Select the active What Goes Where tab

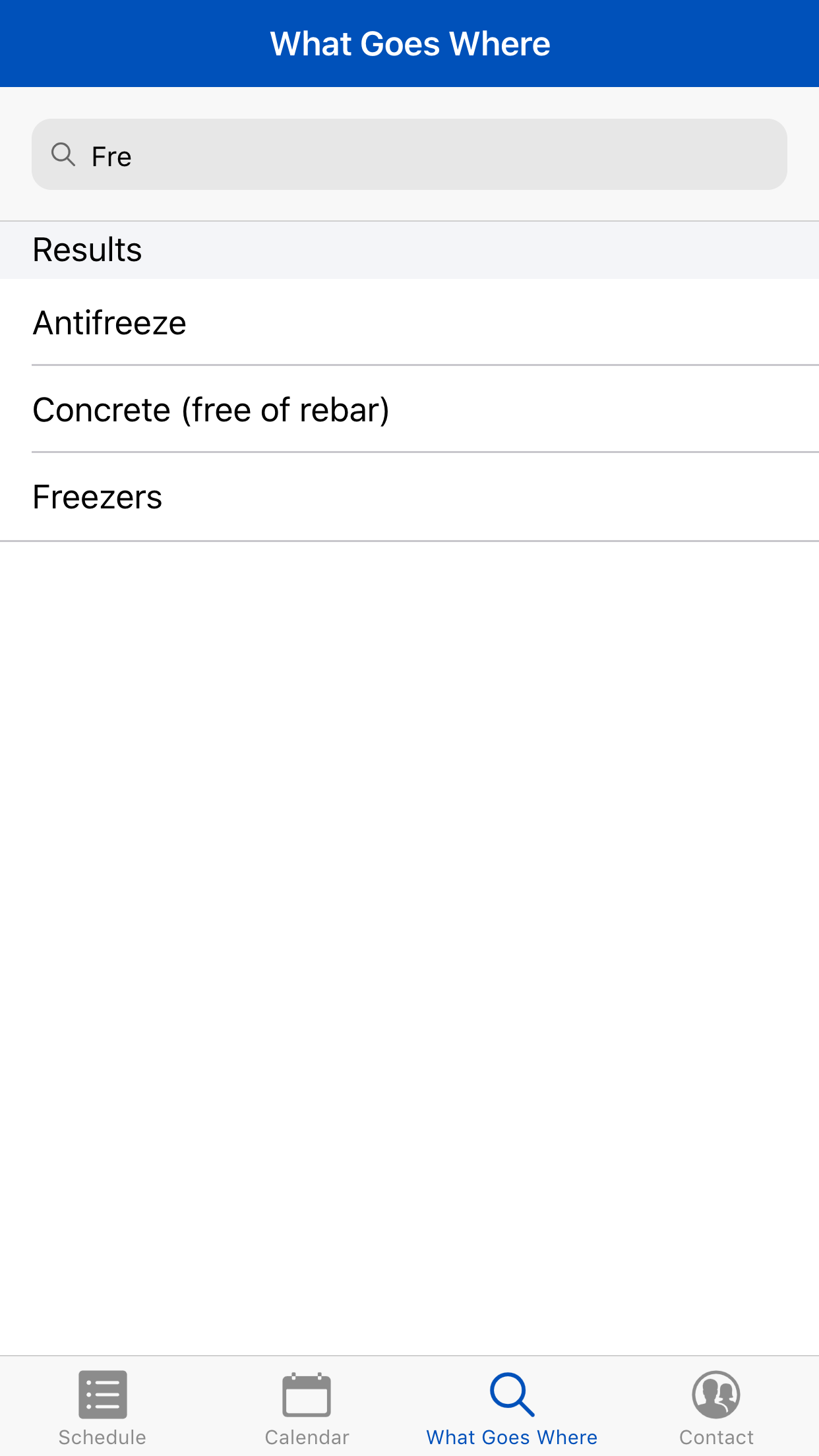512,1405
